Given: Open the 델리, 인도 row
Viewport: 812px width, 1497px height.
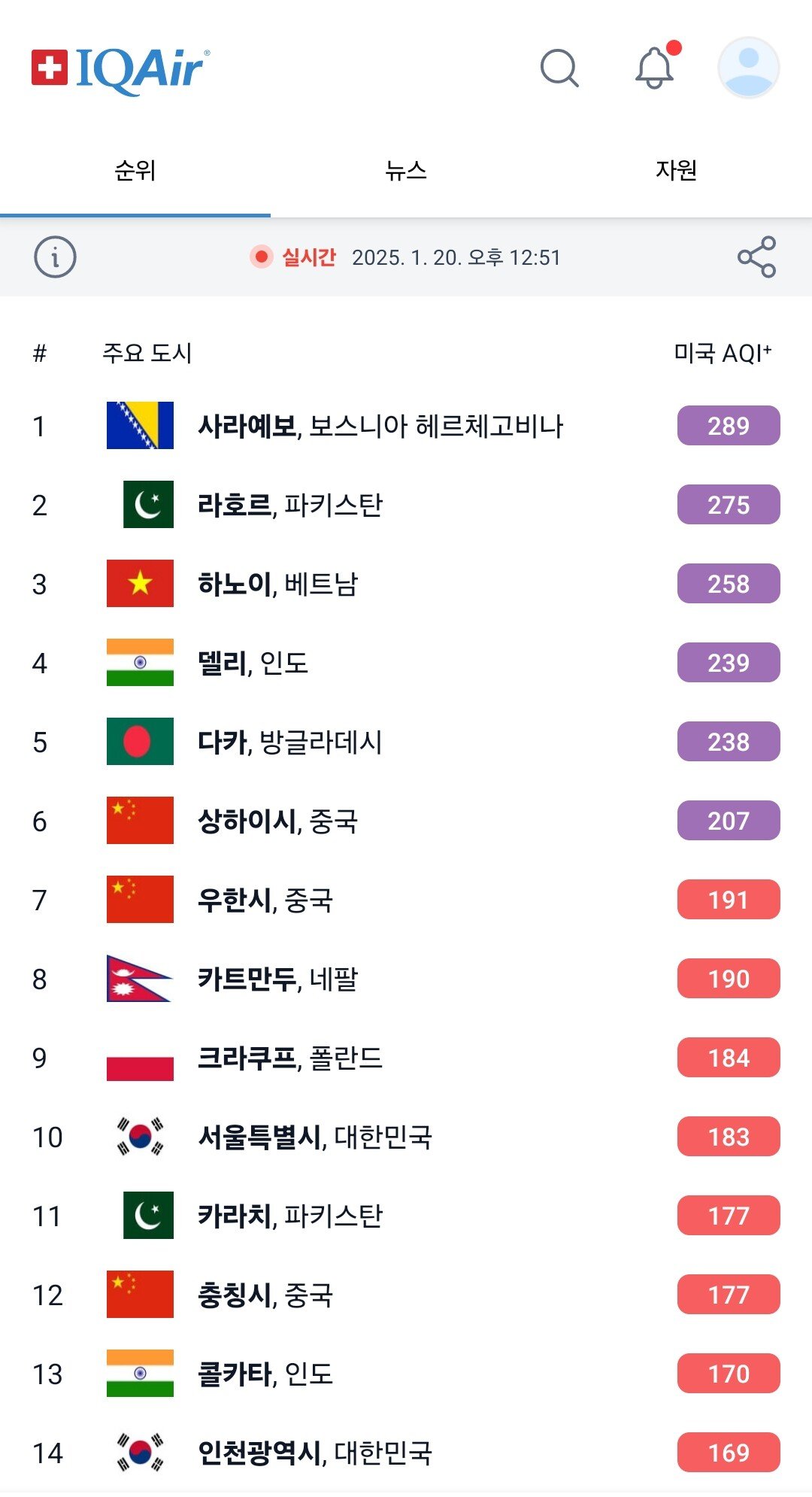Looking at the screenshot, I should [253, 663].
